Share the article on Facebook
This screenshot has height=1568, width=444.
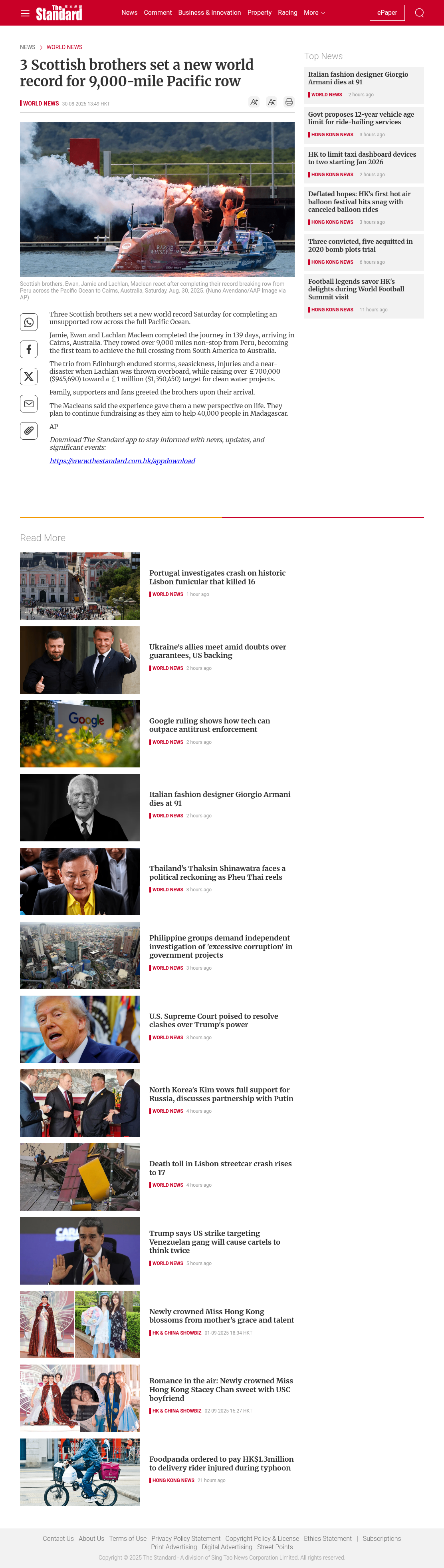tap(29, 349)
